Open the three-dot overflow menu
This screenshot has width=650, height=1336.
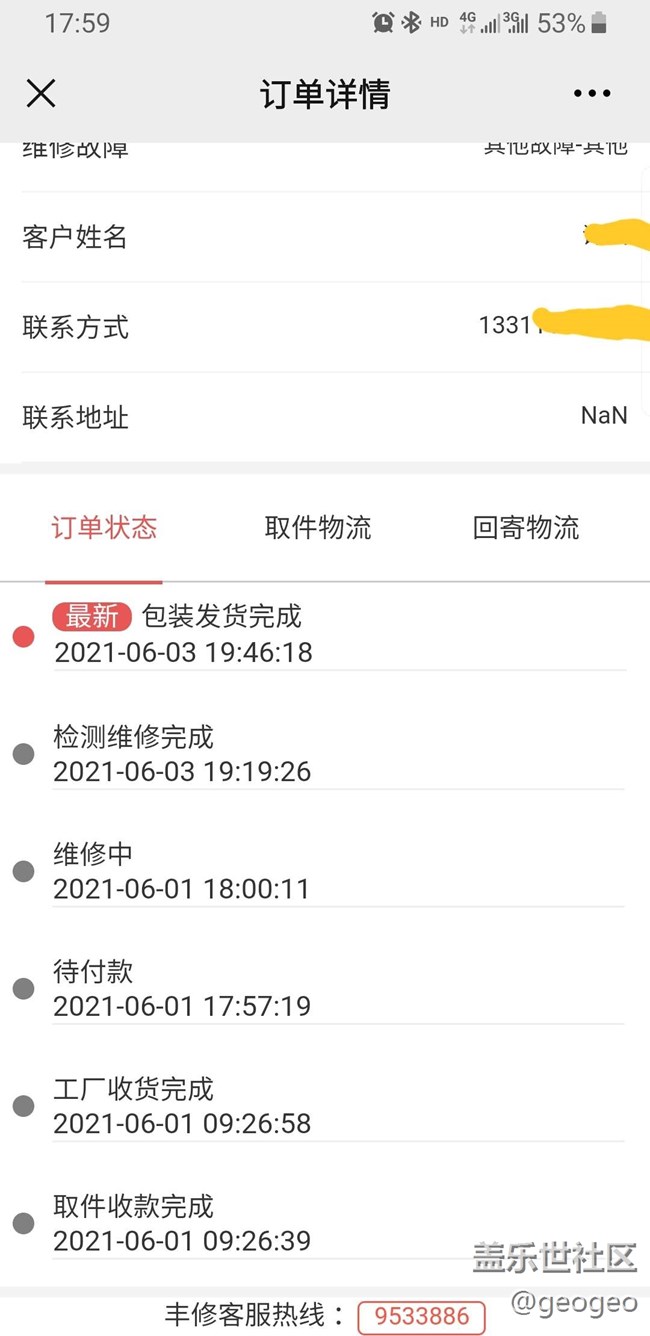592,94
